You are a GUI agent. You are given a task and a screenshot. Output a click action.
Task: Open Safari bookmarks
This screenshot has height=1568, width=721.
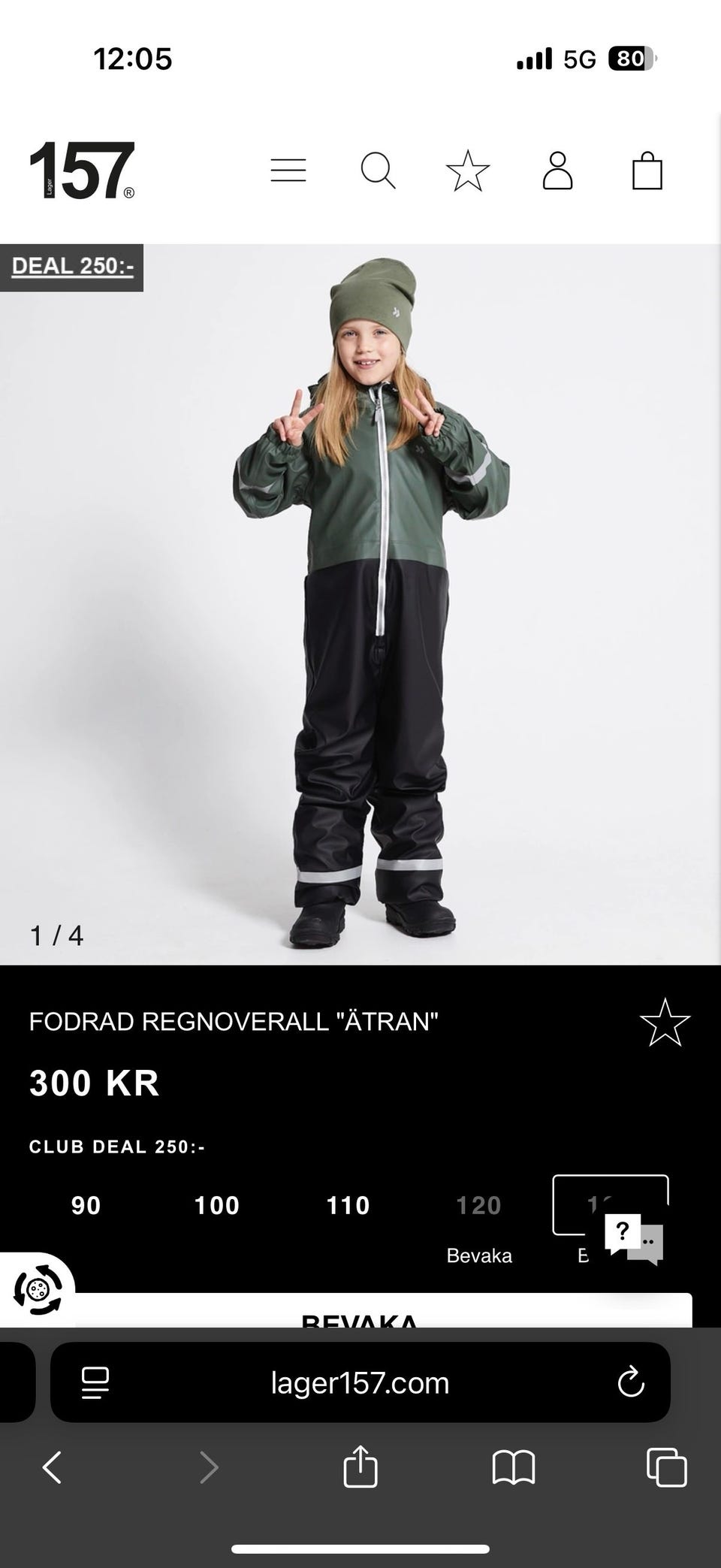click(514, 1467)
